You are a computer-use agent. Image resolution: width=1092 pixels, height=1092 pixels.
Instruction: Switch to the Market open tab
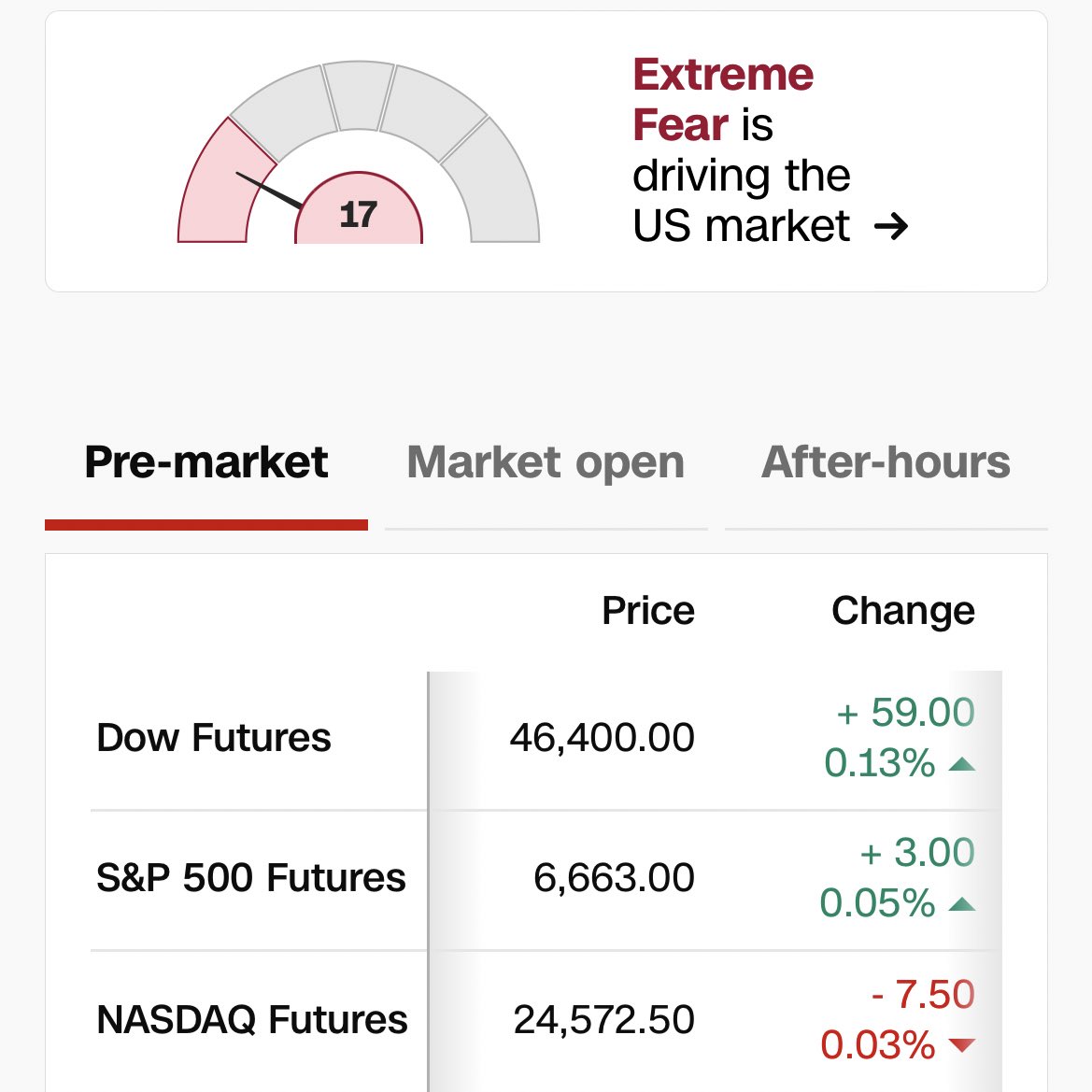point(546,463)
